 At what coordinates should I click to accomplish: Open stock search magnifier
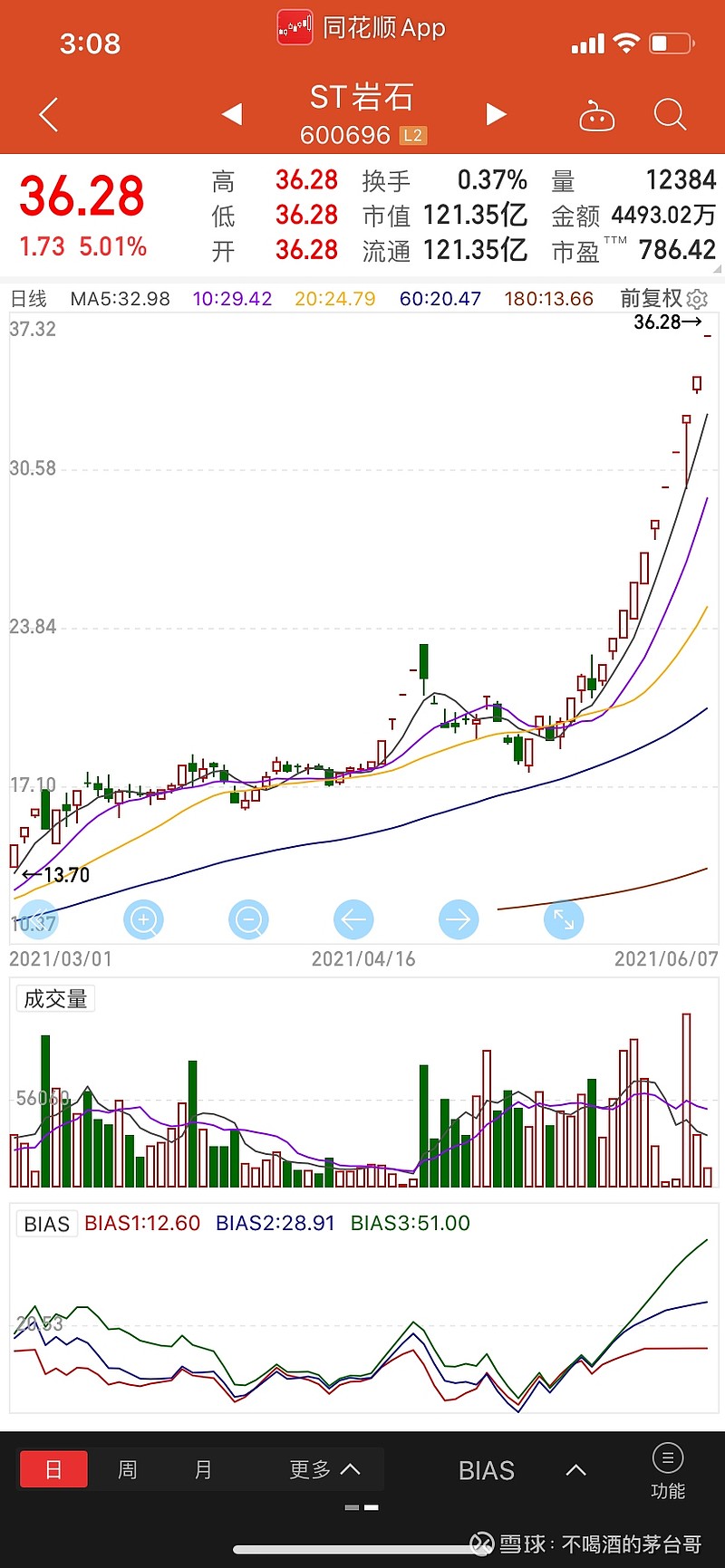tap(670, 115)
